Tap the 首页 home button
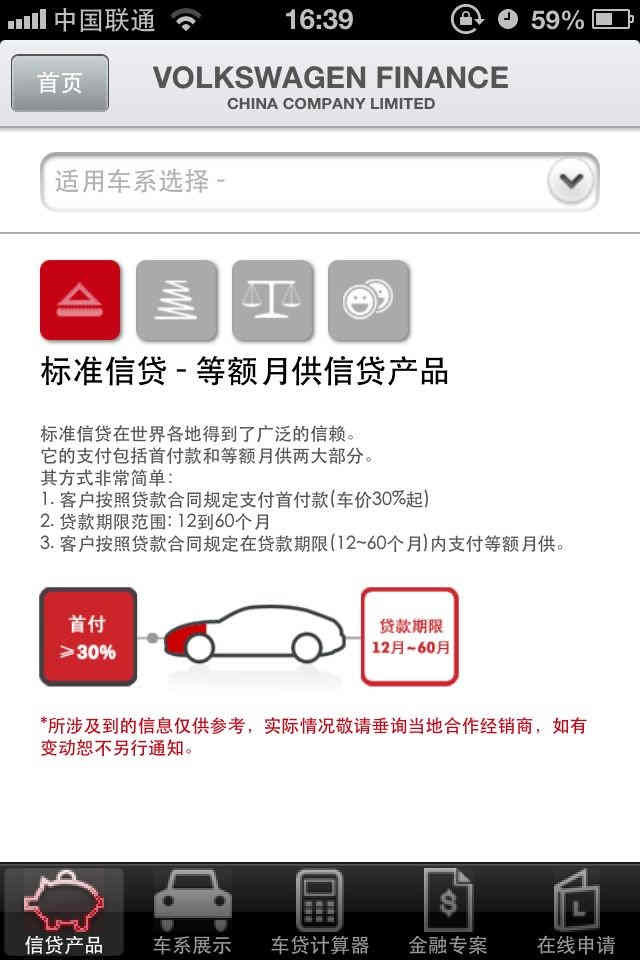The width and height of the screenshot is (640, 960). click(60, 83)
